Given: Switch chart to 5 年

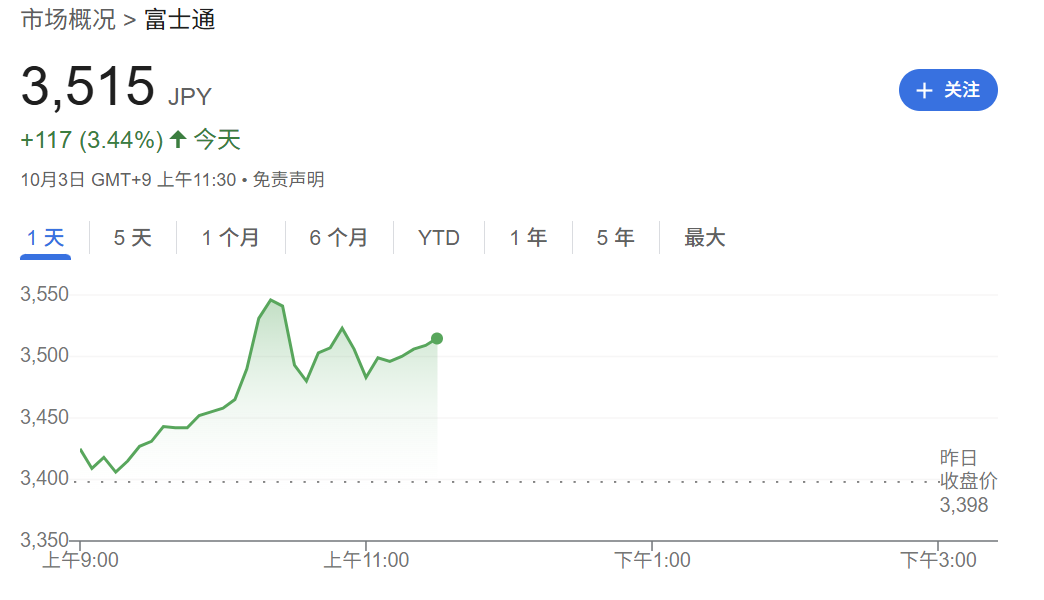Looking at the screenshot, I should click(615, 238).
